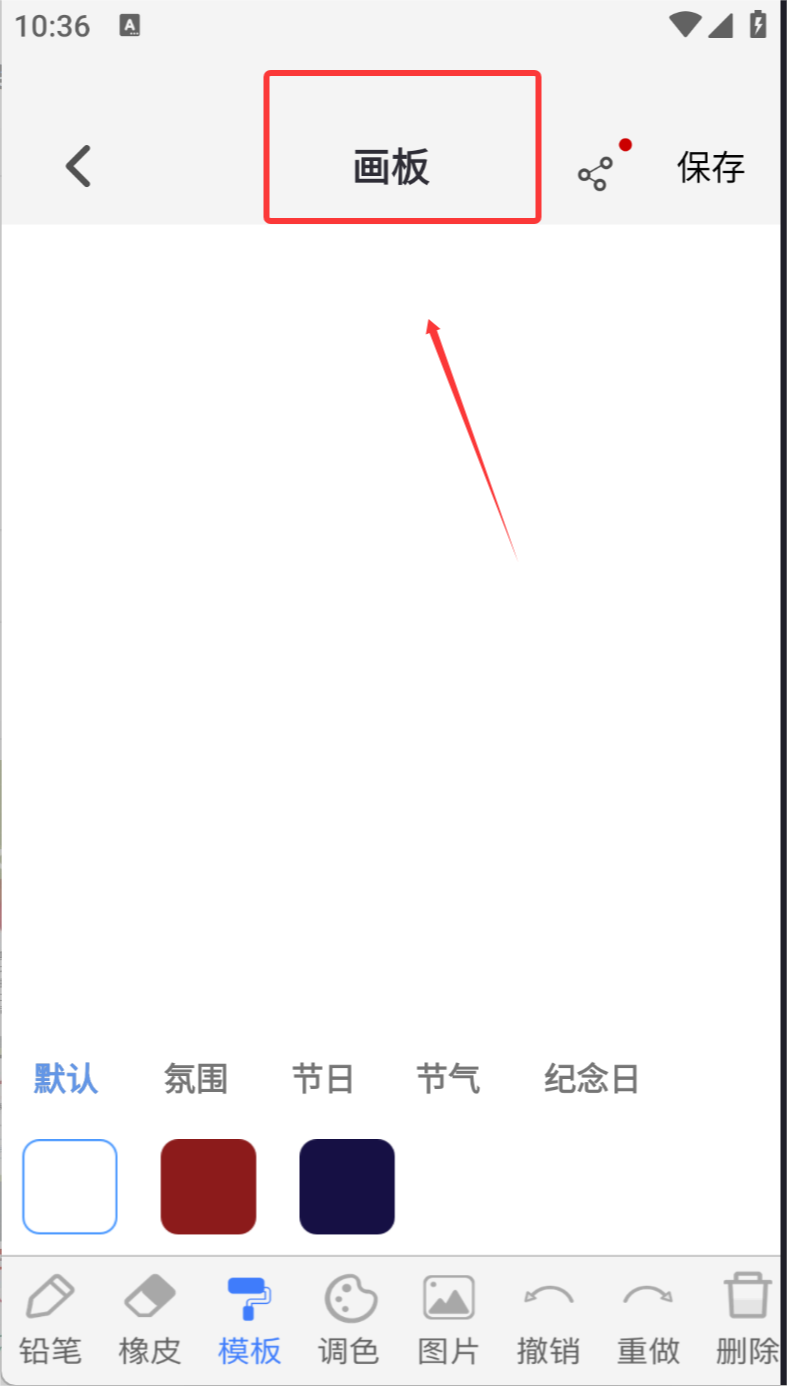Pick the dark red background swatch
Image resolution: width=787 pixels, height=1386 pixels.
pos(208,1186)
